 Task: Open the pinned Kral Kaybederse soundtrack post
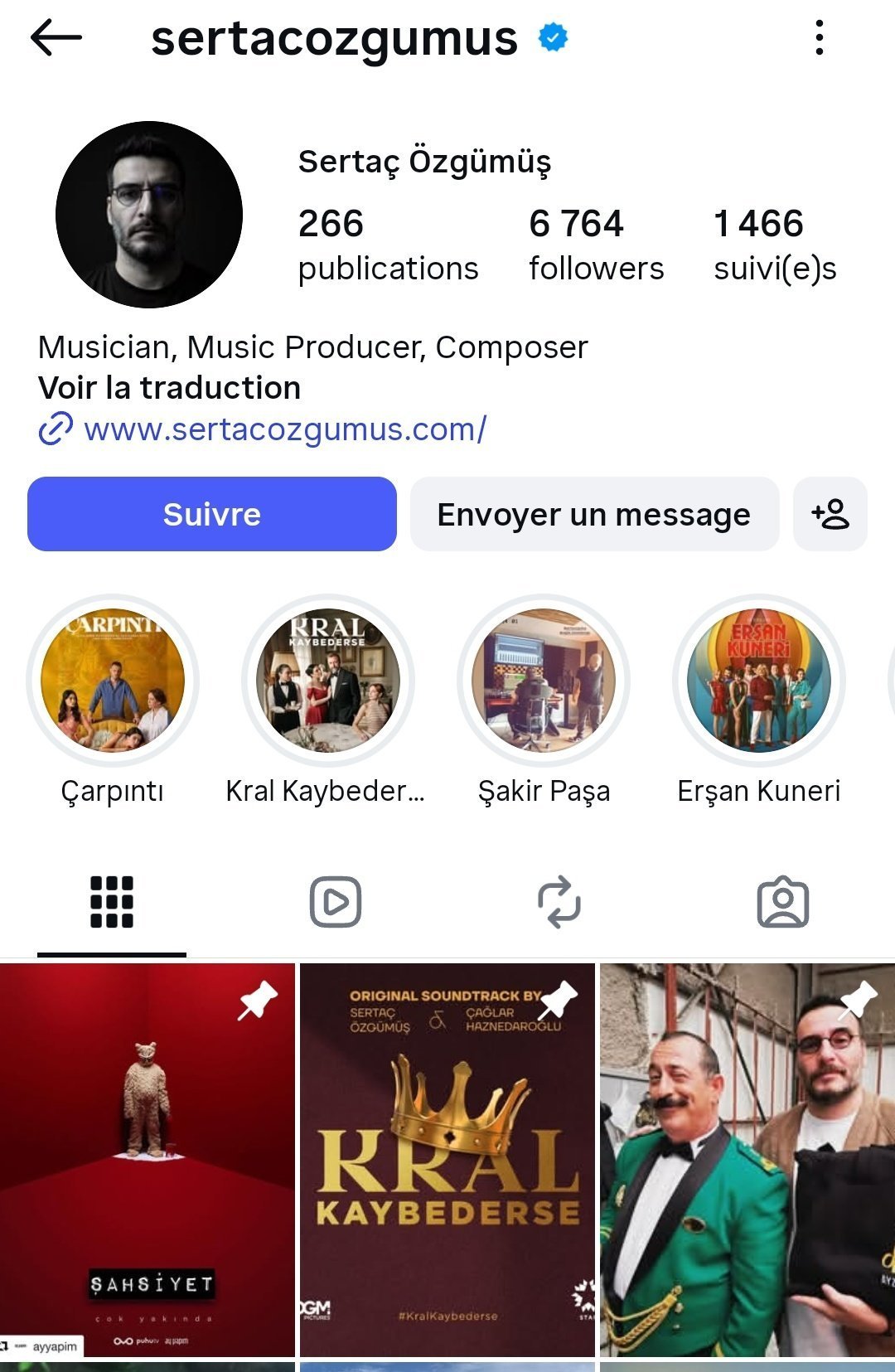(x=447, y=1161)
